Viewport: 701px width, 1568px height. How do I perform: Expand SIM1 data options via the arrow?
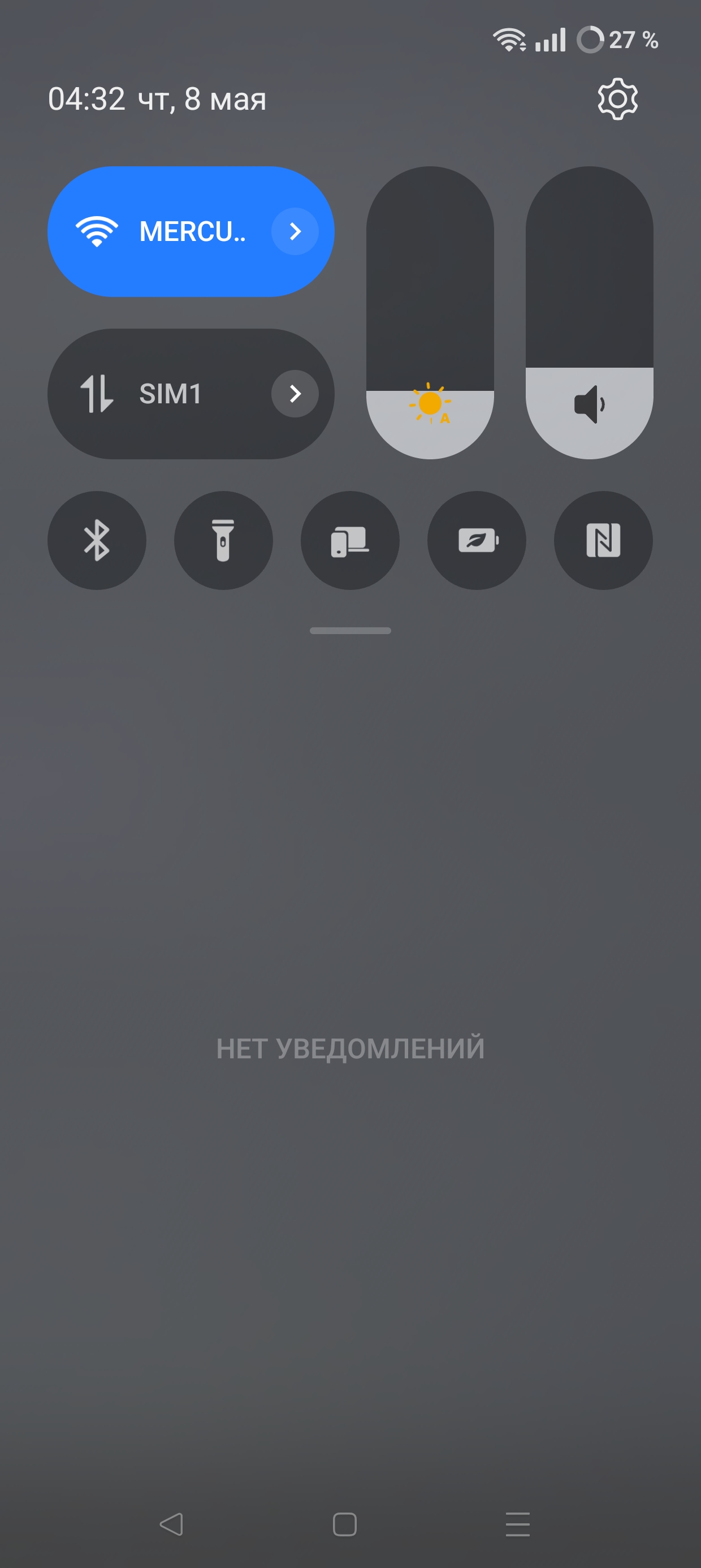point(295,394)
